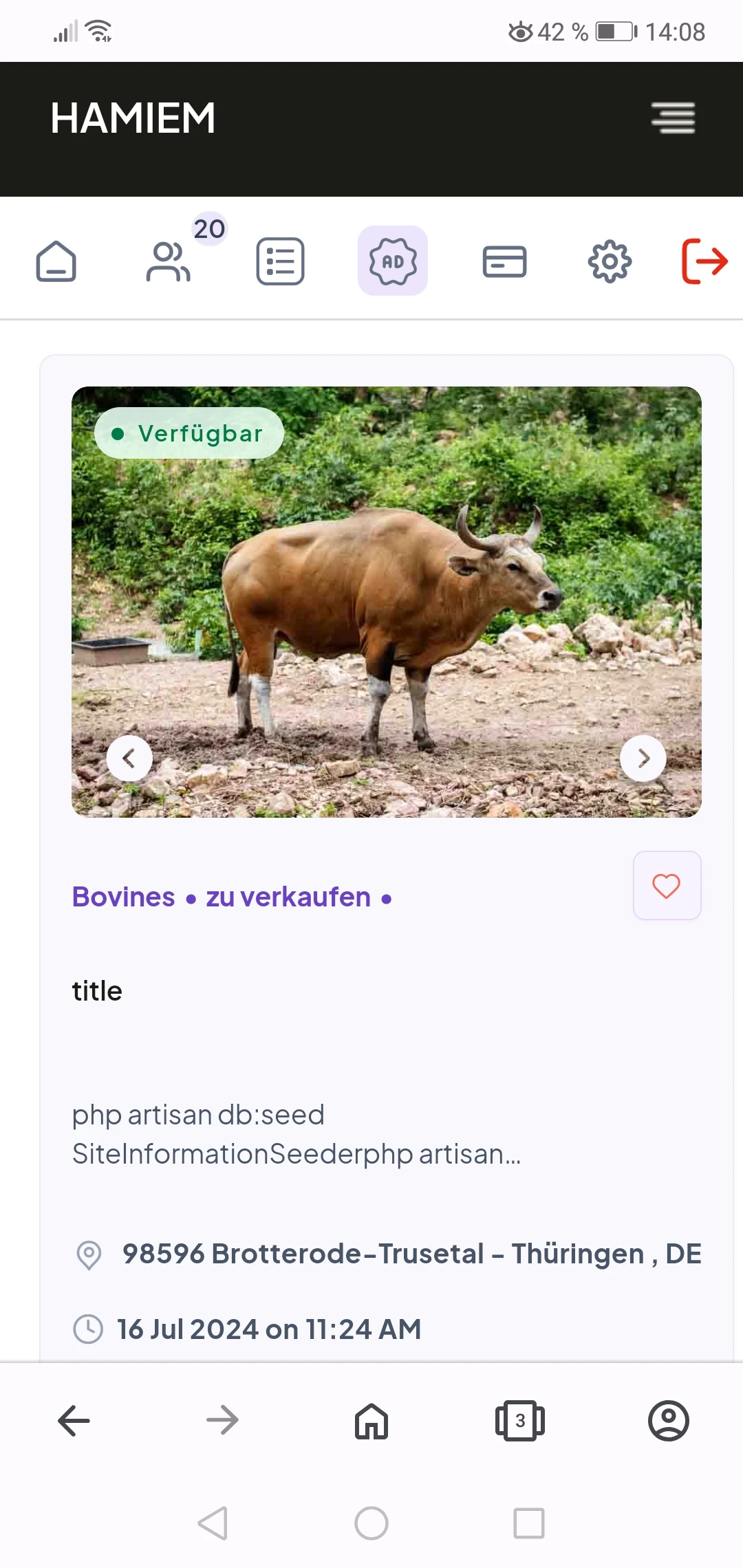Image resolution: width=743 pixels, height=1568 pixels.
Task: Open the users section with badge 20
Action: coord(169,261)
